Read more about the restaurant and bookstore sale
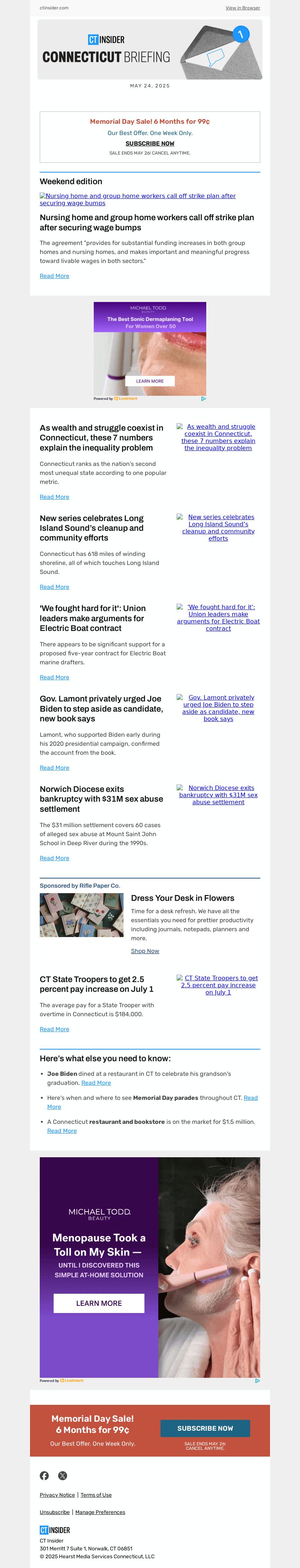This screenshot has height=1568, width=300. pyautogui.click(x=61, y=1131)
